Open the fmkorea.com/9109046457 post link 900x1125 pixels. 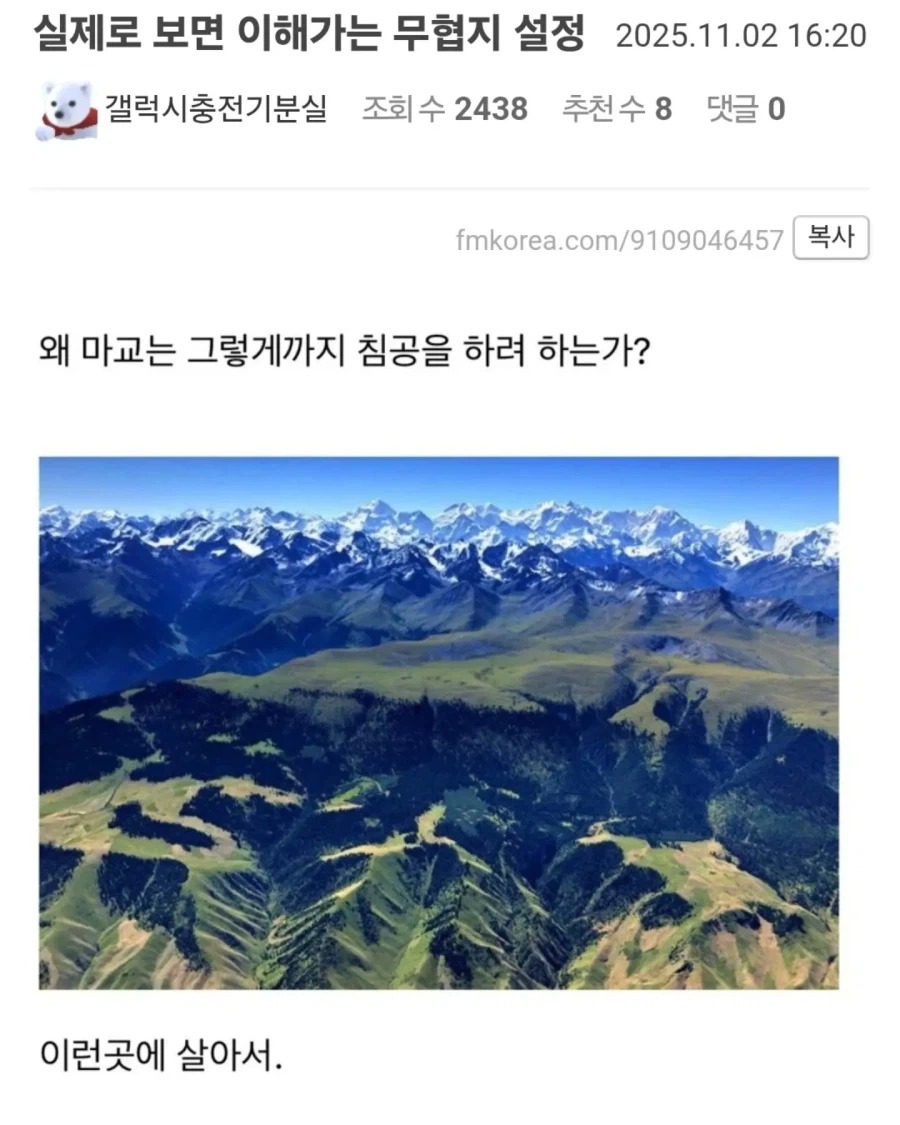click(x=619, y=240)
